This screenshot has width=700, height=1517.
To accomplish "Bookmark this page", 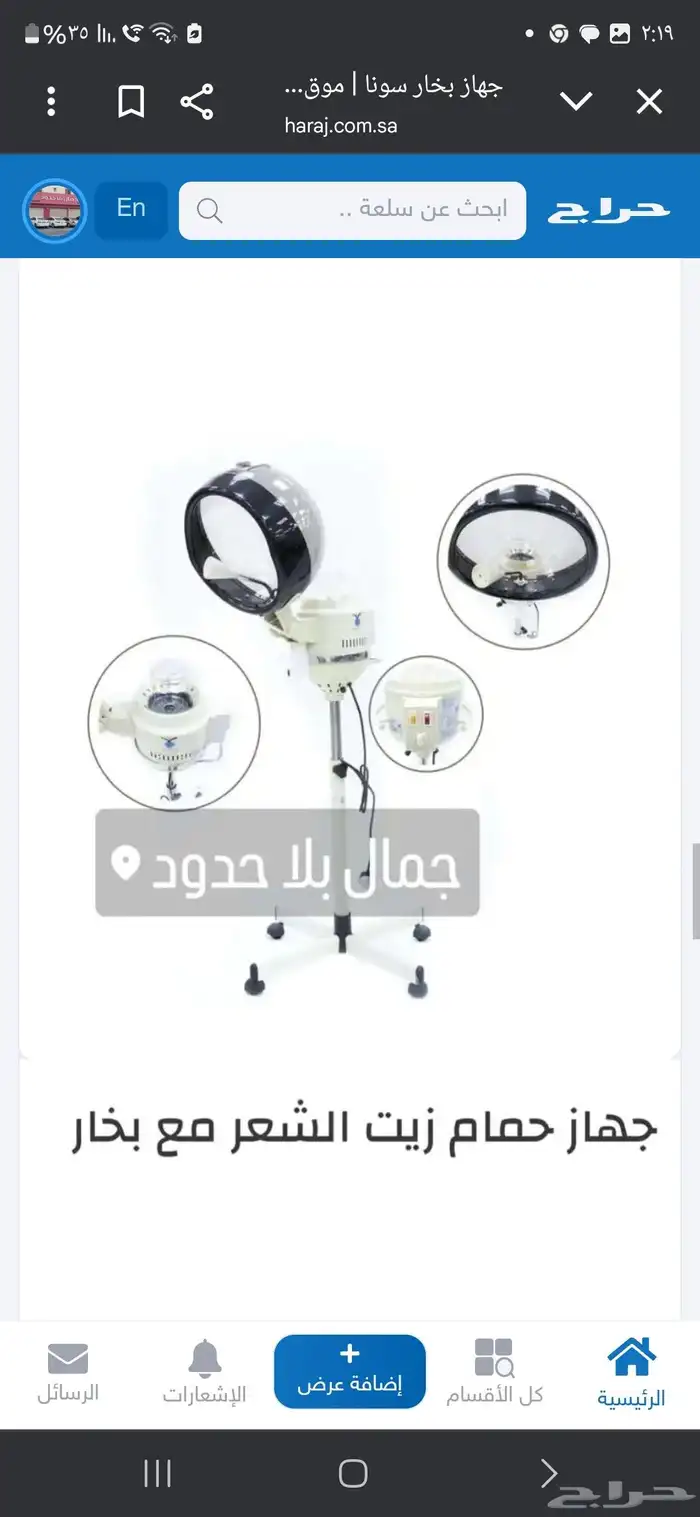I will [131, 101].
